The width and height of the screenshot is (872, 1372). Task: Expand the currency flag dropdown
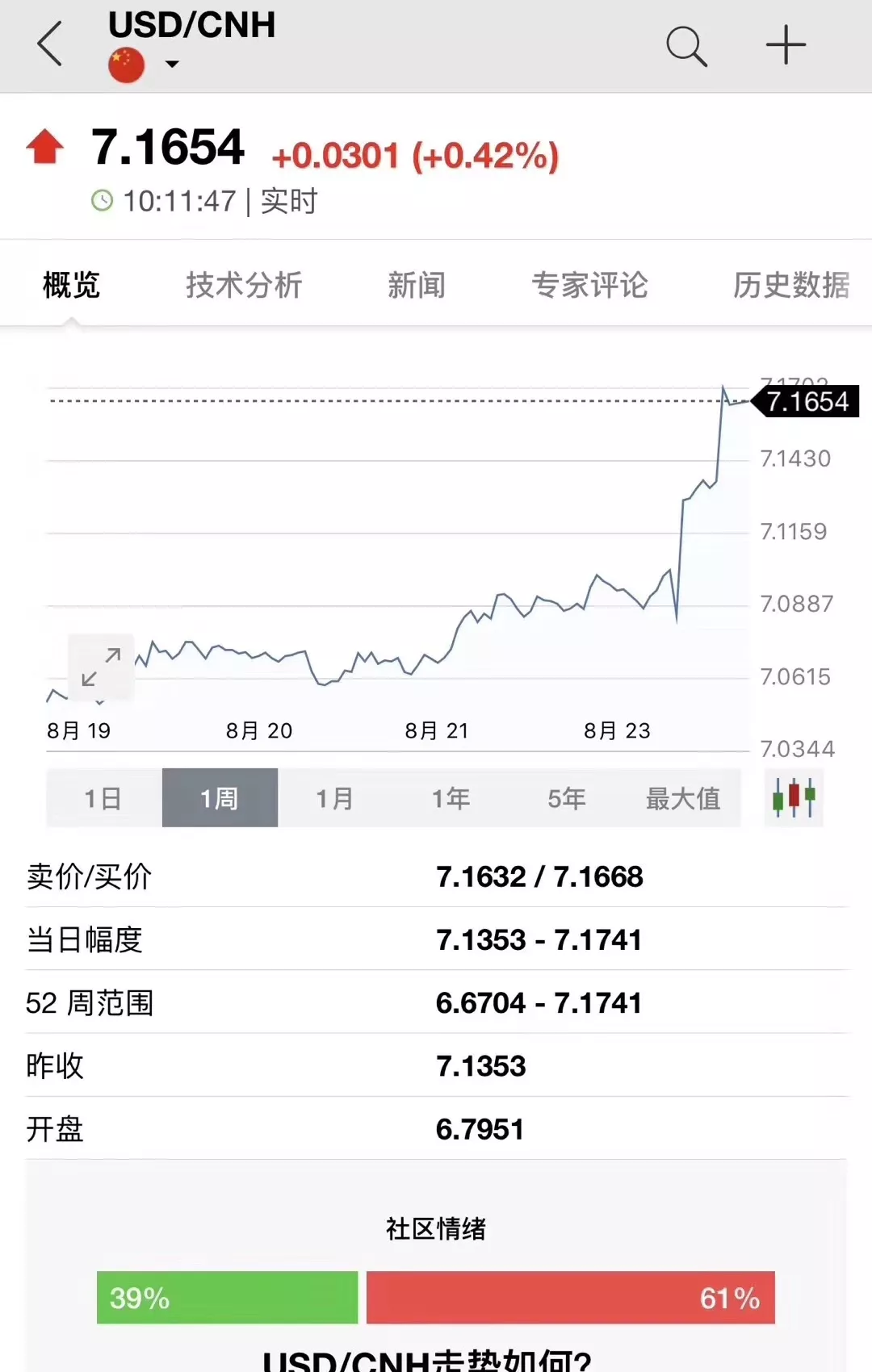click(171, 65)
